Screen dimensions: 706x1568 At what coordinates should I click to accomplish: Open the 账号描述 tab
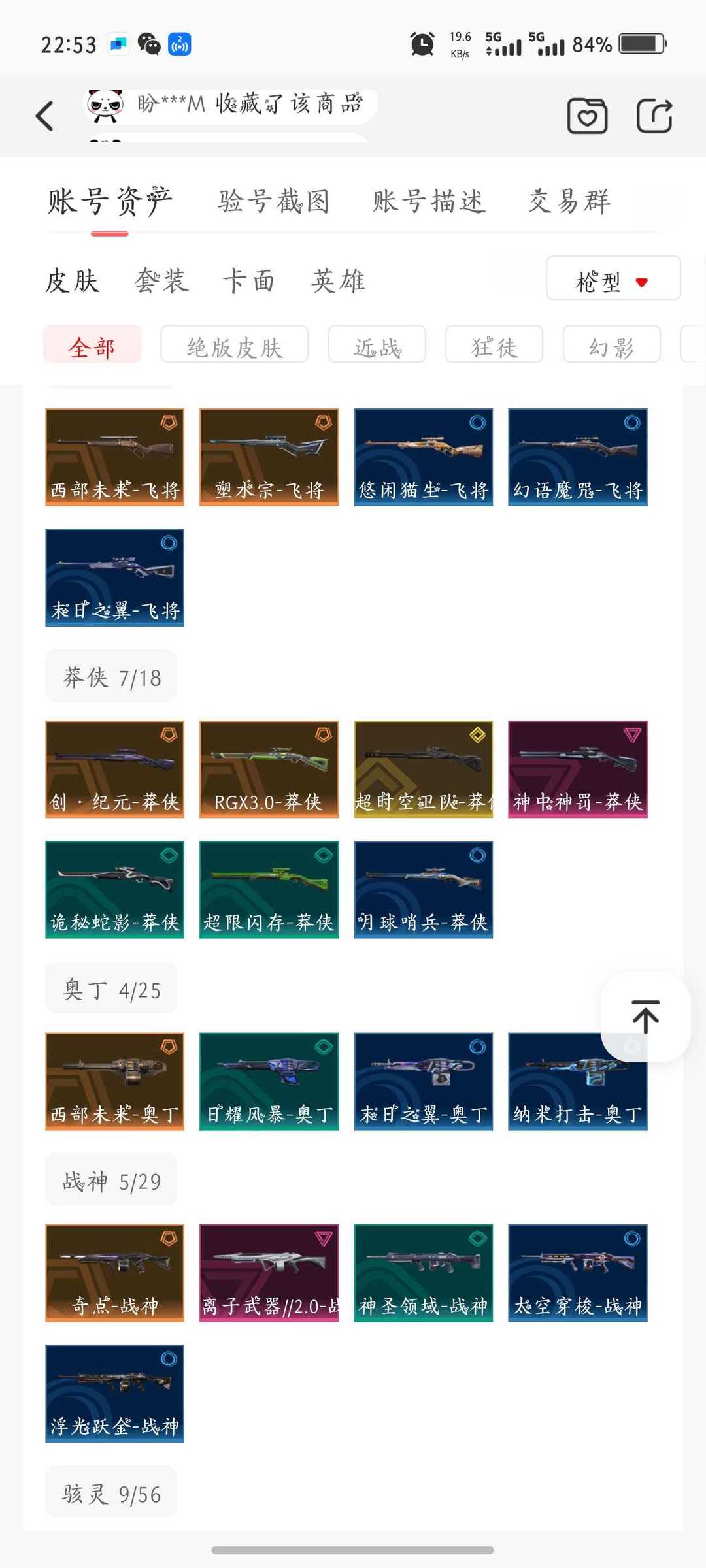(429, 201)
